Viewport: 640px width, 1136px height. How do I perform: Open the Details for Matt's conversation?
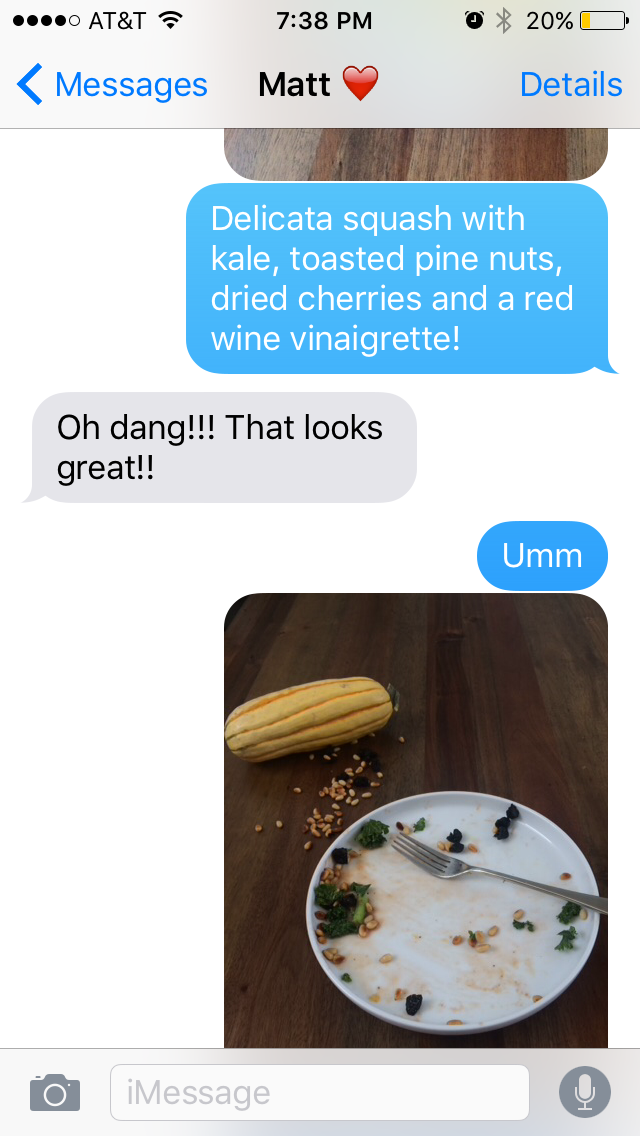pos(571,85)
